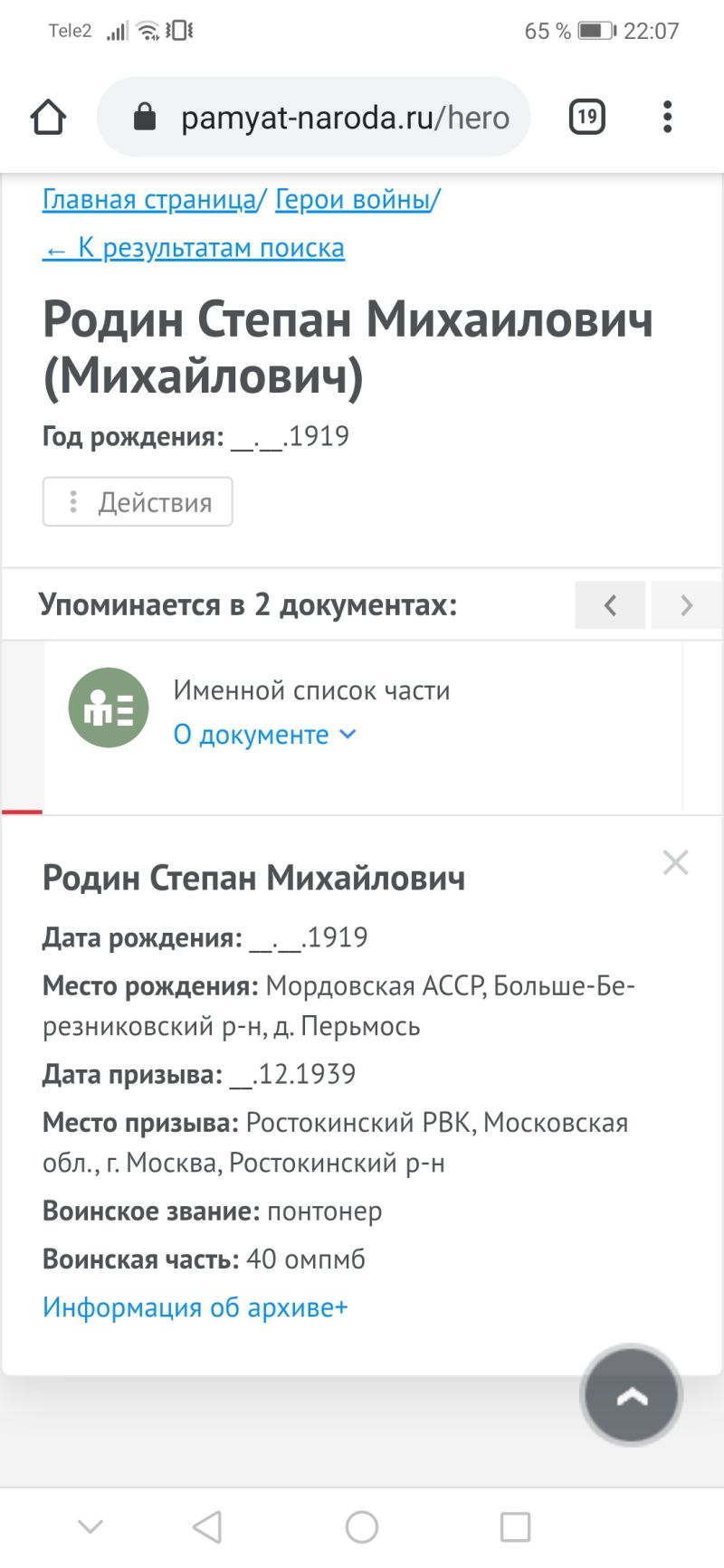This screenshot has width=724, height=1568.
Task: Tap the browser home icon
Action: (x=48, y=117)
